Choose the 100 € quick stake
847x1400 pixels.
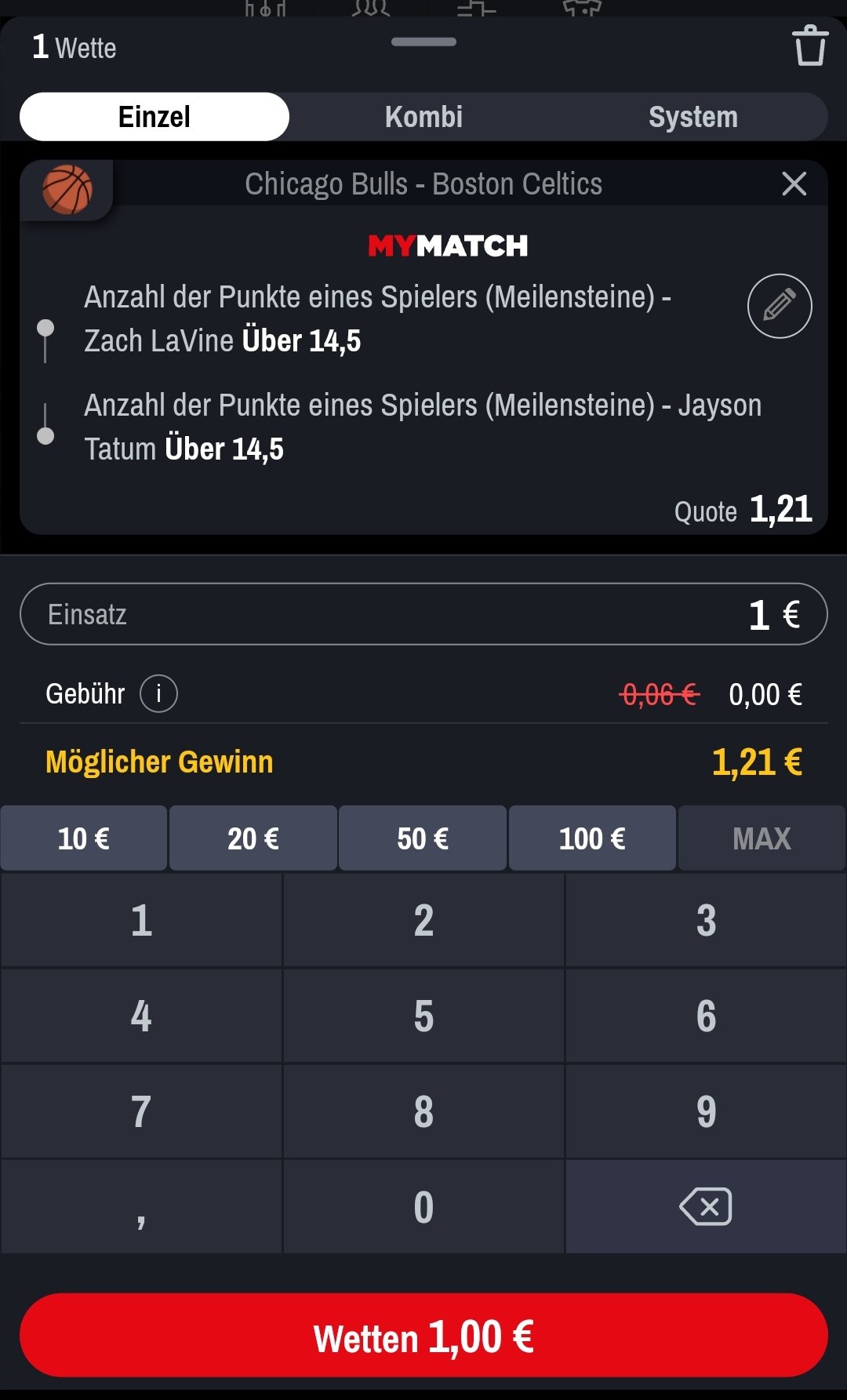pyautogui.click(x=592, y=838)
